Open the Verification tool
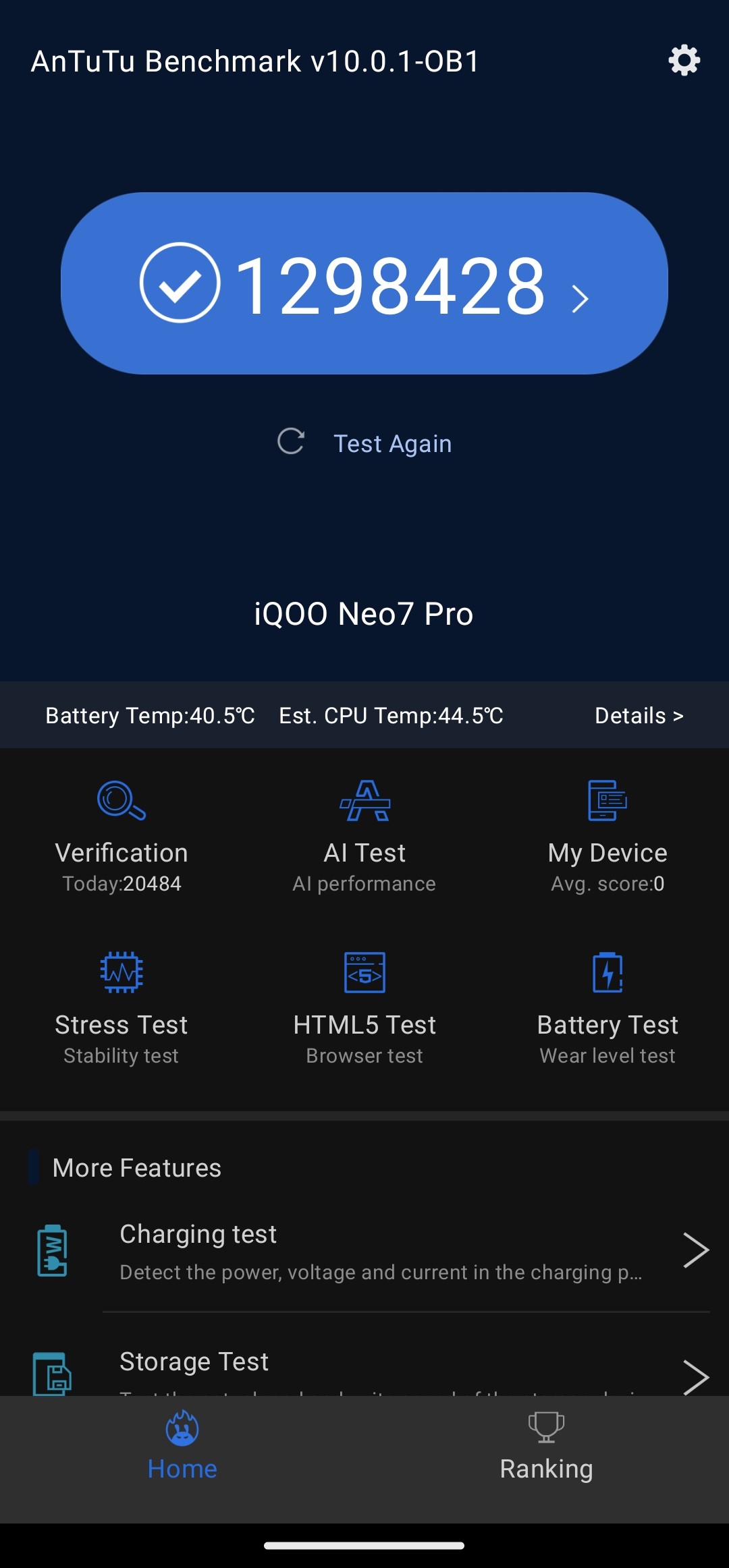 click(x=122, y=837)
